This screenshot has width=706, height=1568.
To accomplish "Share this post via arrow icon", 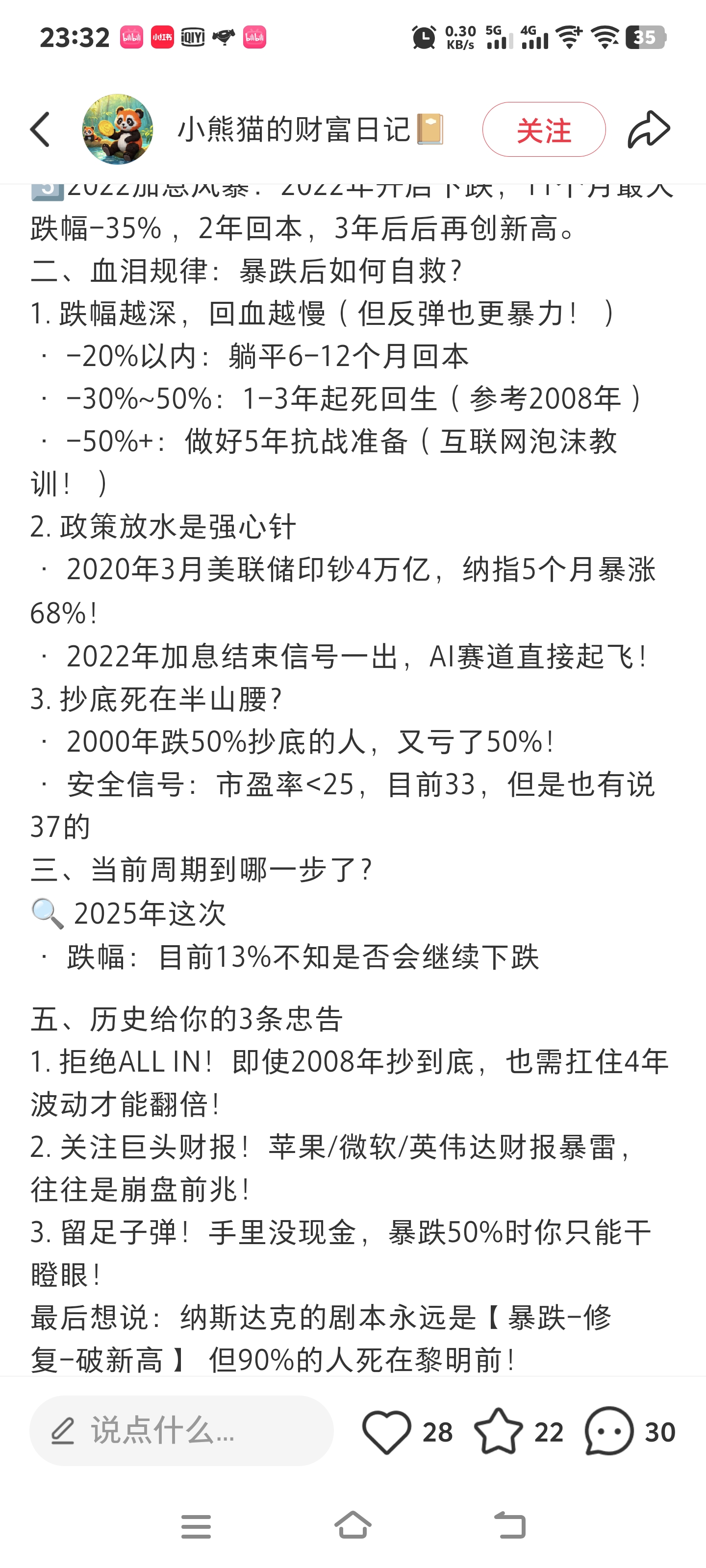I will pyautogui.click(x=649, y=129).
